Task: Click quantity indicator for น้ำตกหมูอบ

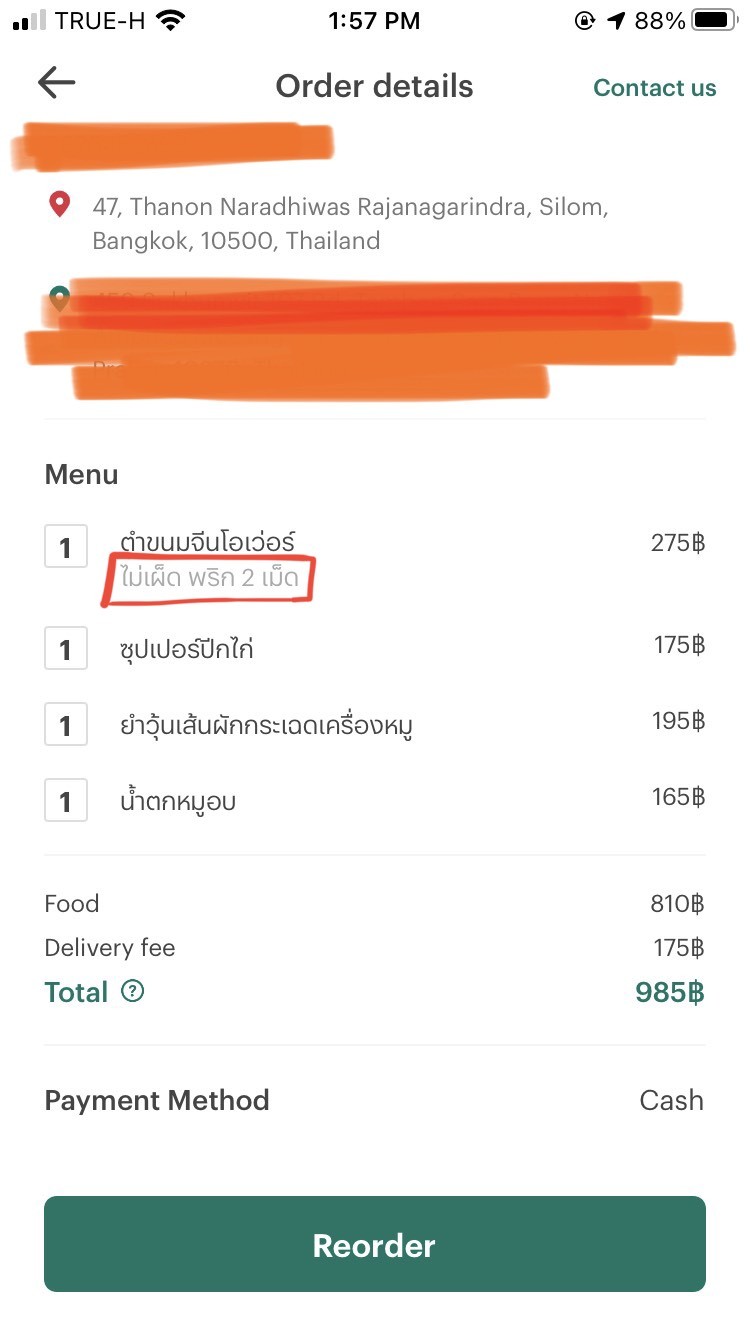Action: [x=66, y=800]
